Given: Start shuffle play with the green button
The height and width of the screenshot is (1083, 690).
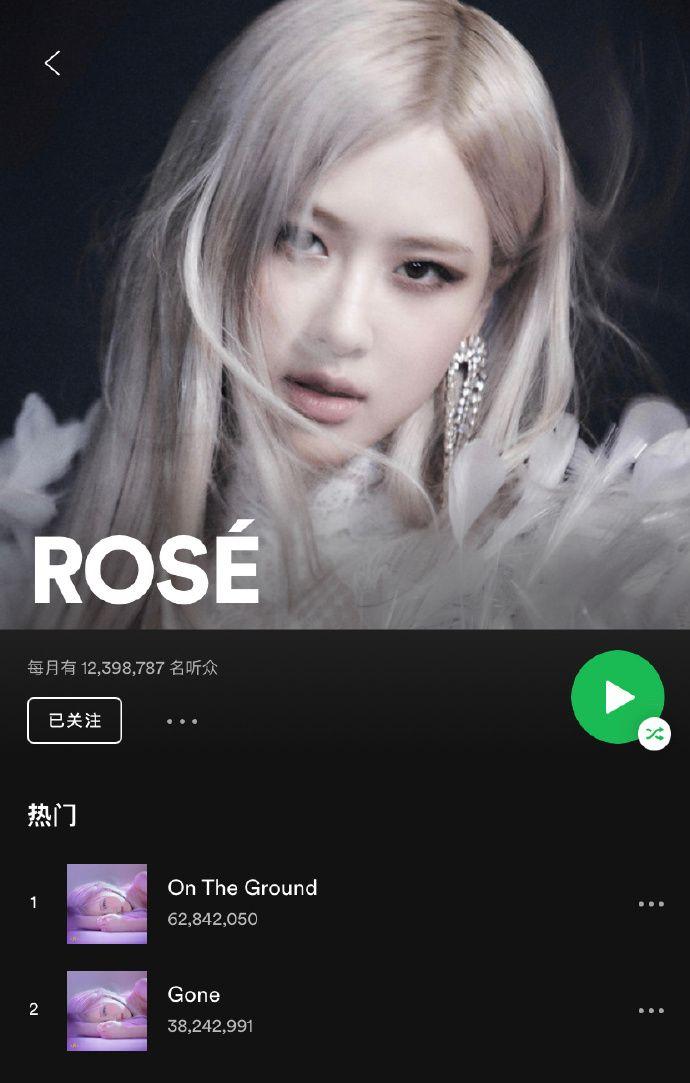Looking at the screenshot, I should click(617, 697).
